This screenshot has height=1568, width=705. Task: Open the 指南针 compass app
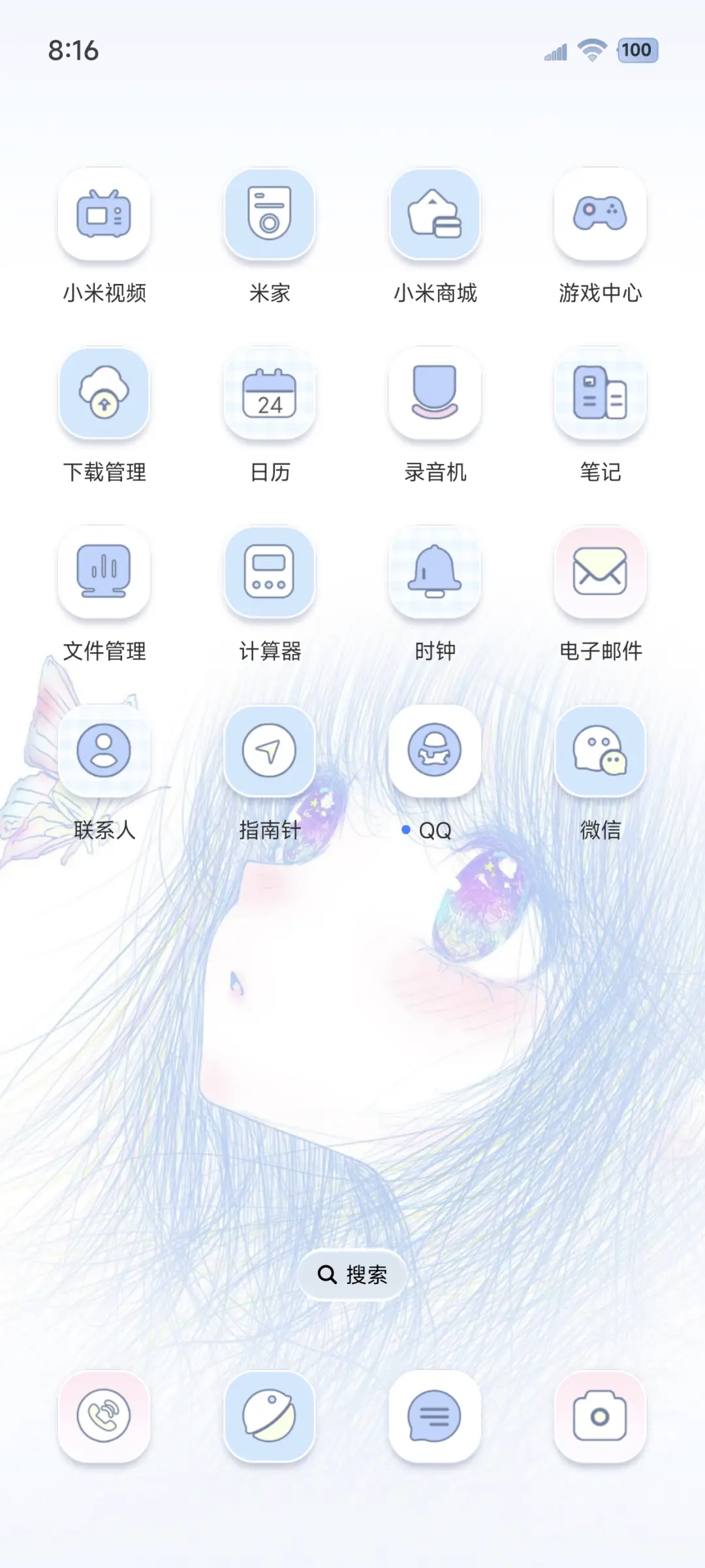270,751
